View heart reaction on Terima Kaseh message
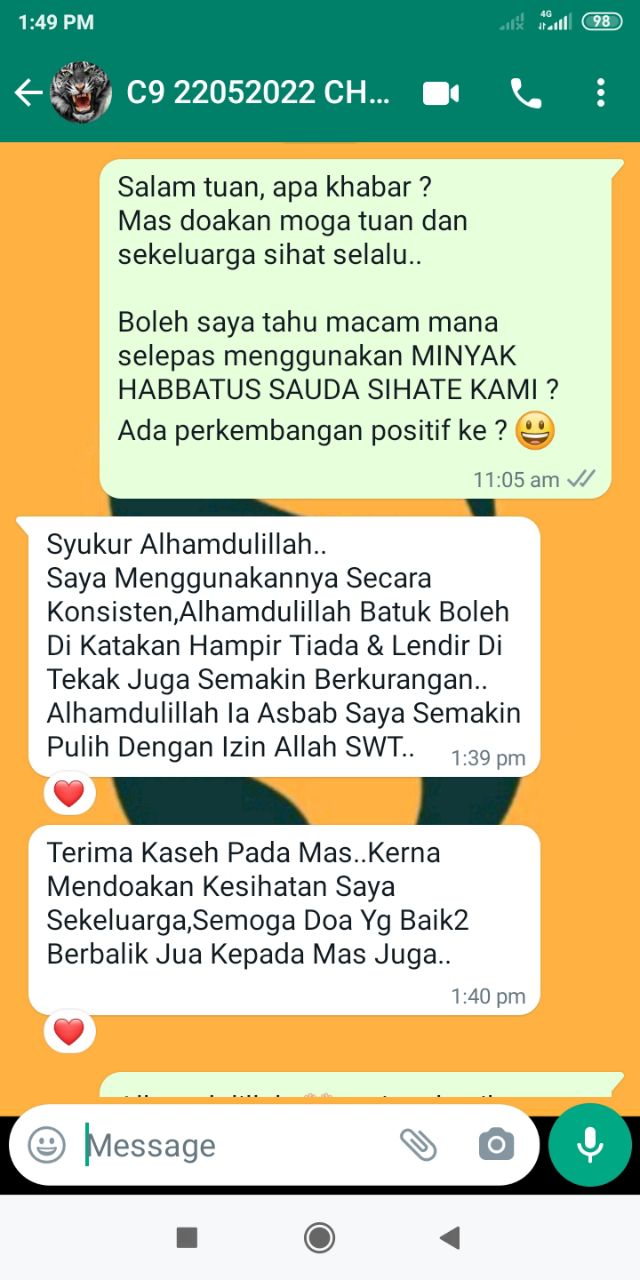This screenshot has width=640, height=1280. [x=69, y=1031]
